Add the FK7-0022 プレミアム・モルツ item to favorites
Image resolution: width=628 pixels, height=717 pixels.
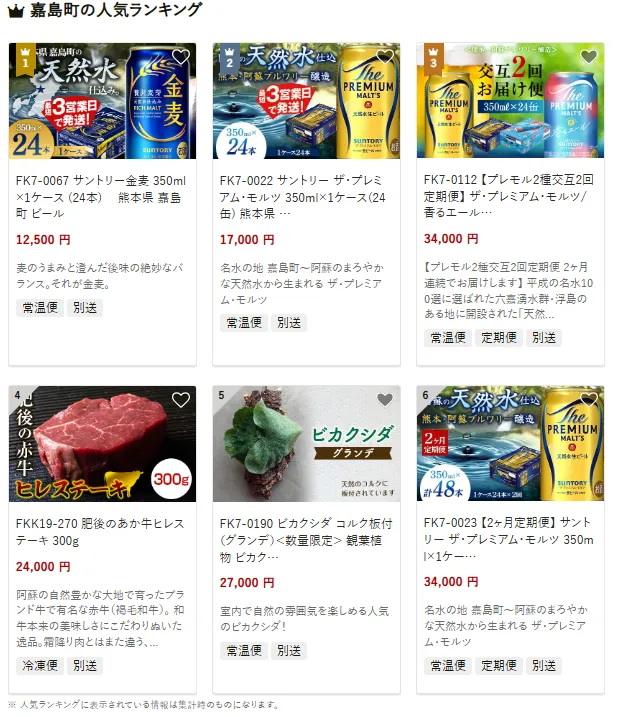click(384, 57)
